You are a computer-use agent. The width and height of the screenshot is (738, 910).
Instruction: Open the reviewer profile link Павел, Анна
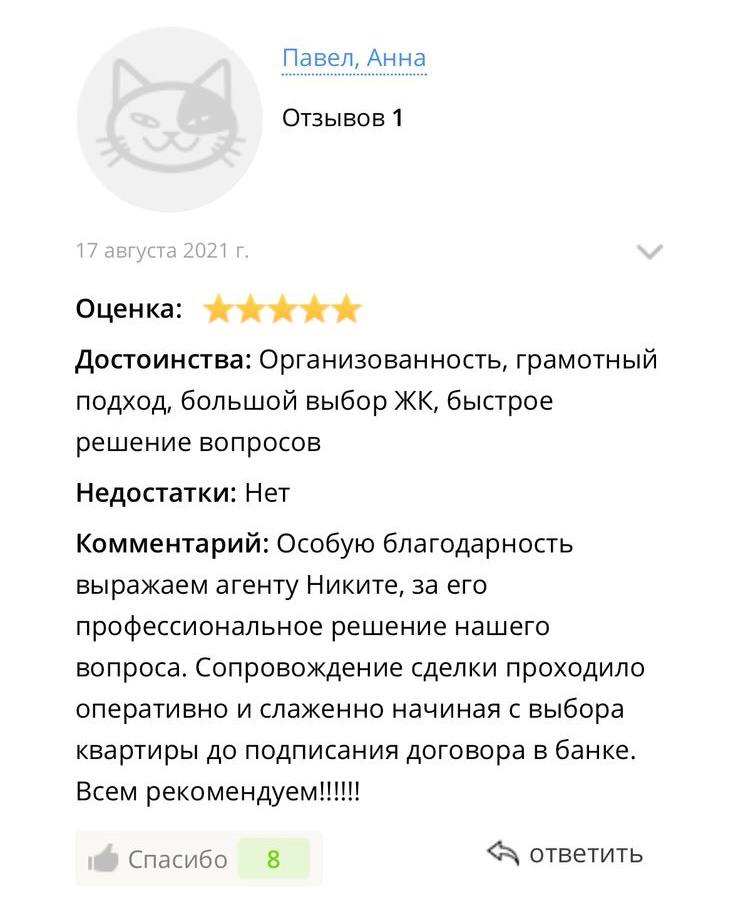pos(354,58)
